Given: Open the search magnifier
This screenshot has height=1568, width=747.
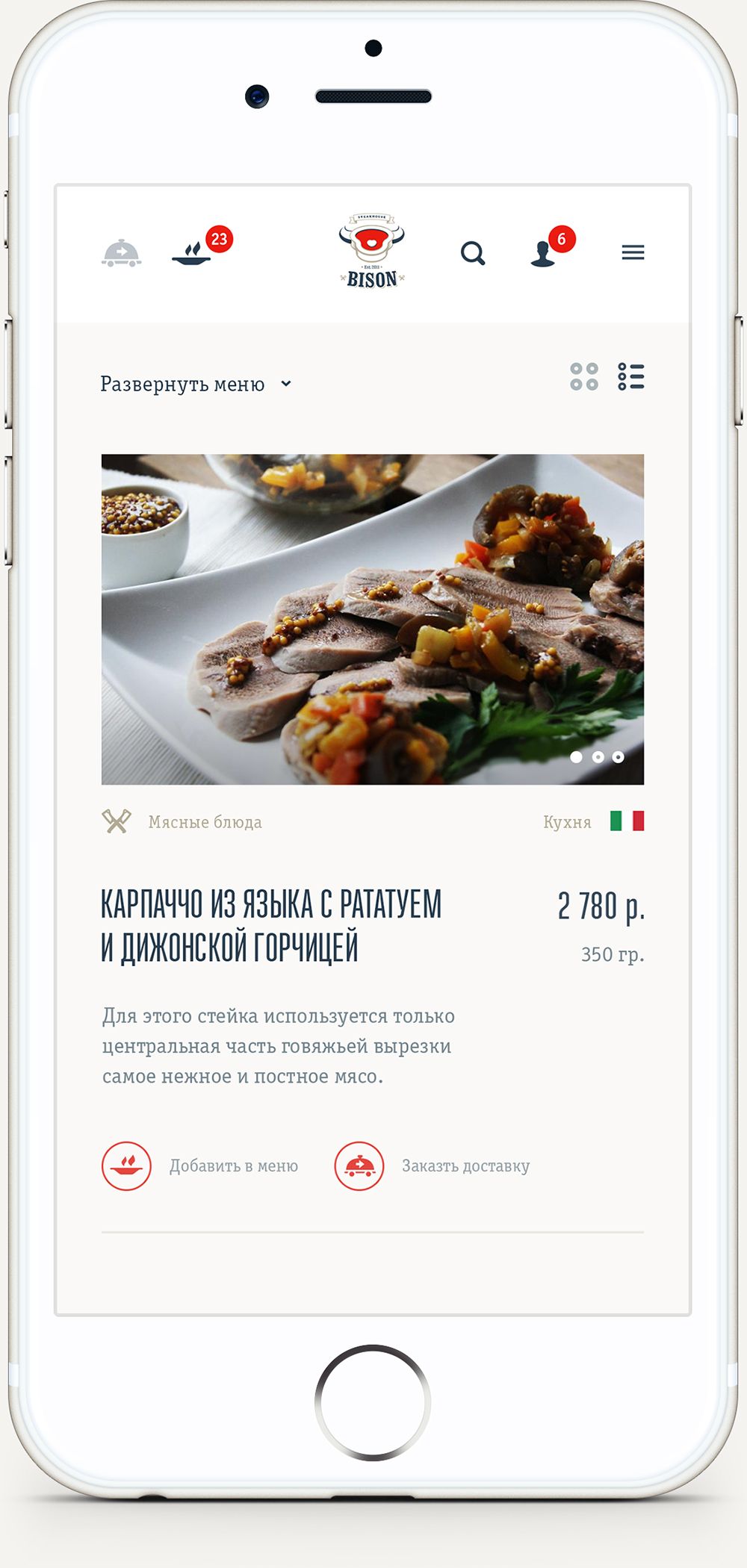Looking at the screenshot, I should [472, 253].
